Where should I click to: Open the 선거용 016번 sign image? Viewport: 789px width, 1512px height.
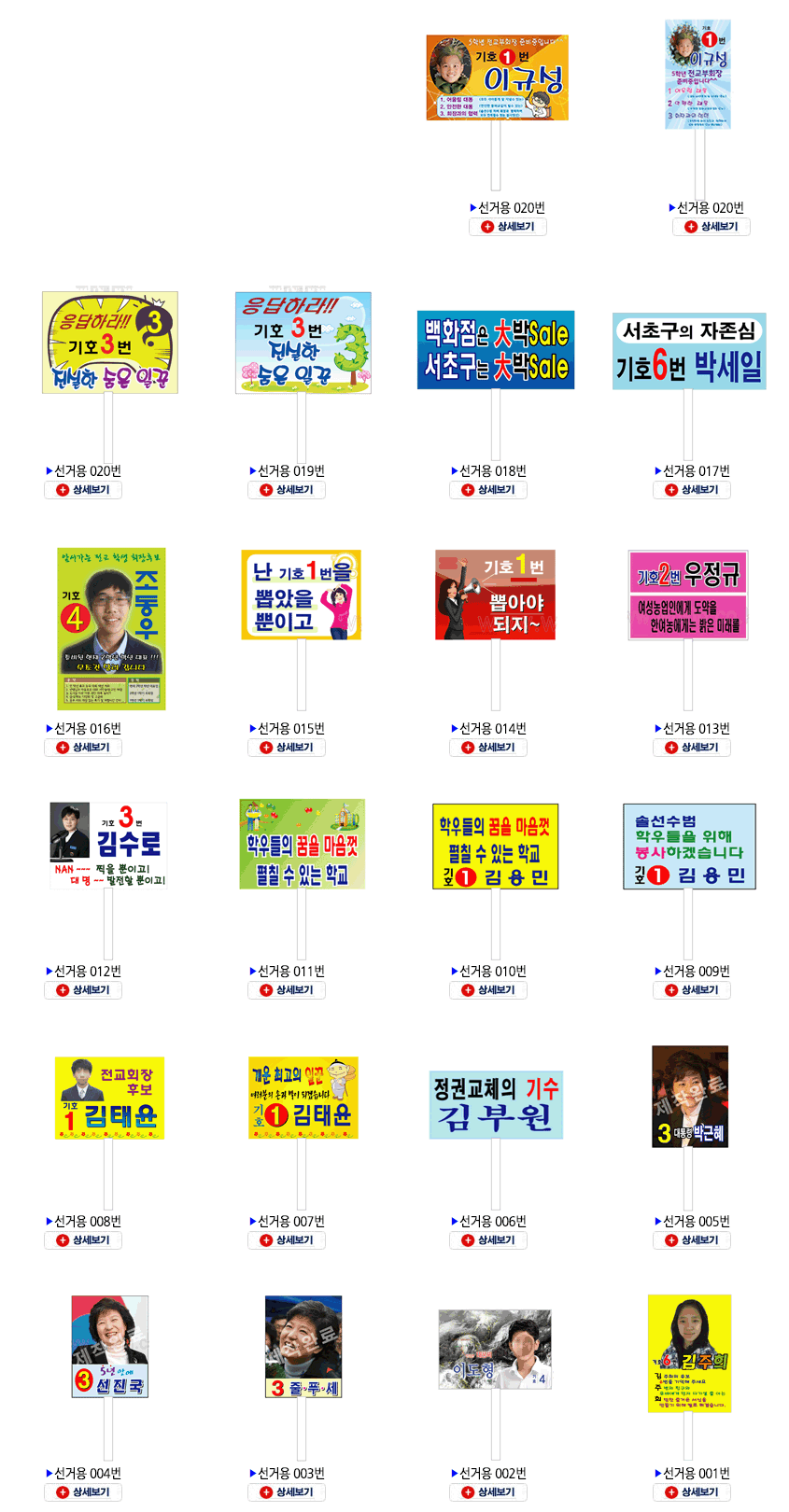(111, 628)
